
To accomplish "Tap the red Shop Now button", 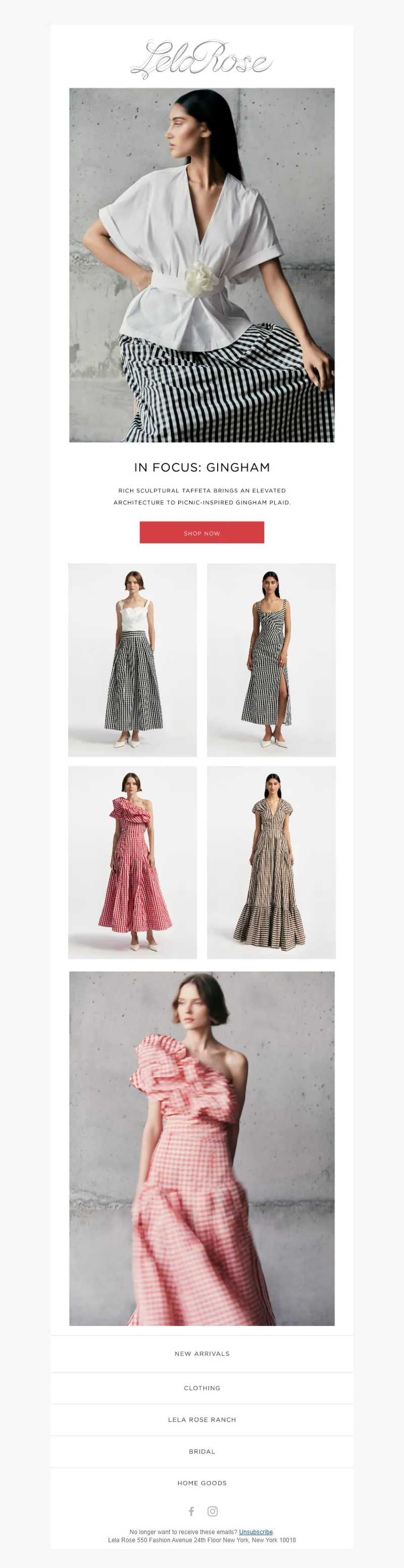I will [x=201, y=533].
